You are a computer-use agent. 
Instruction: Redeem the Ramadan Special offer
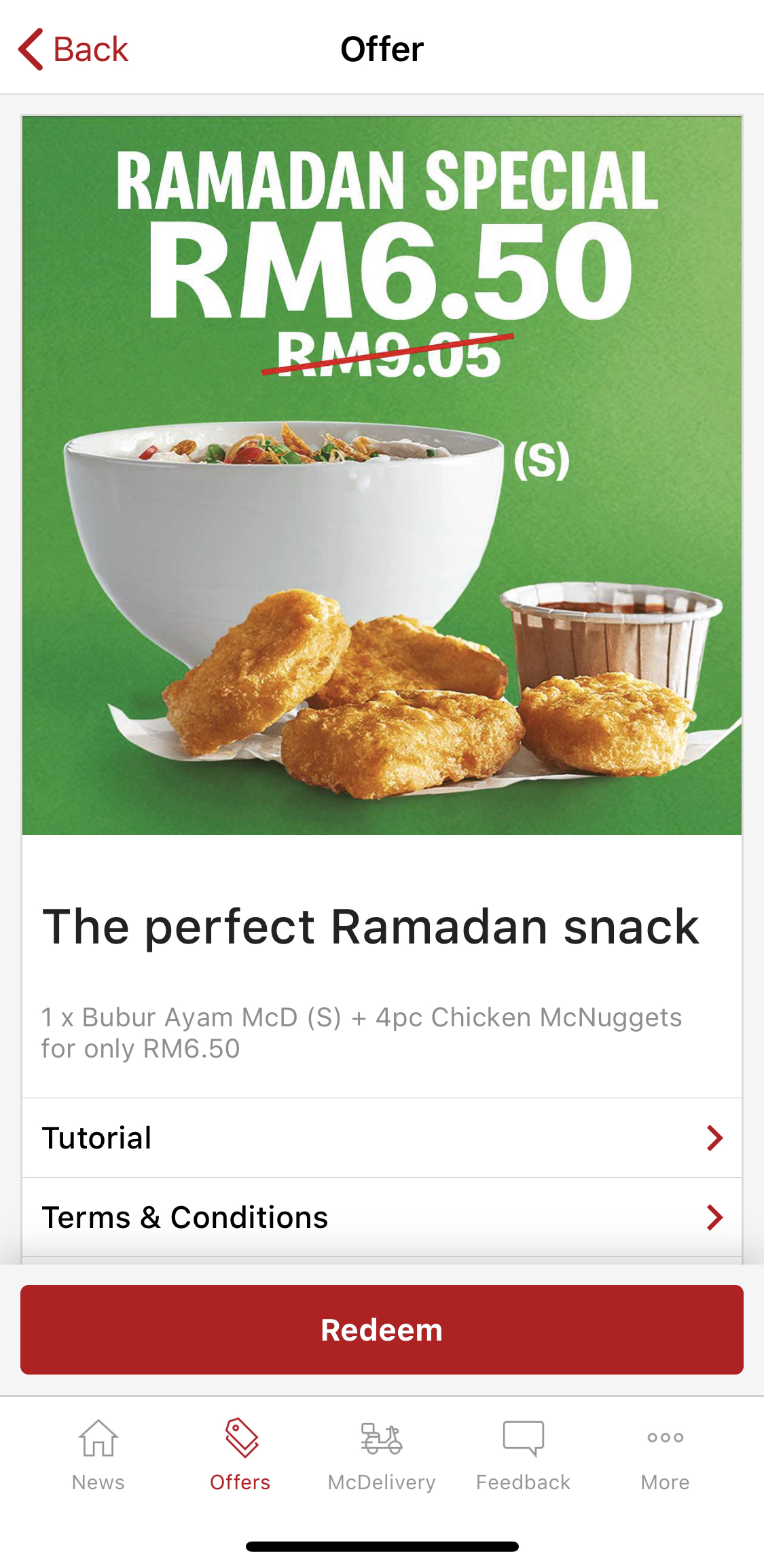click(x=382, y=1330)
